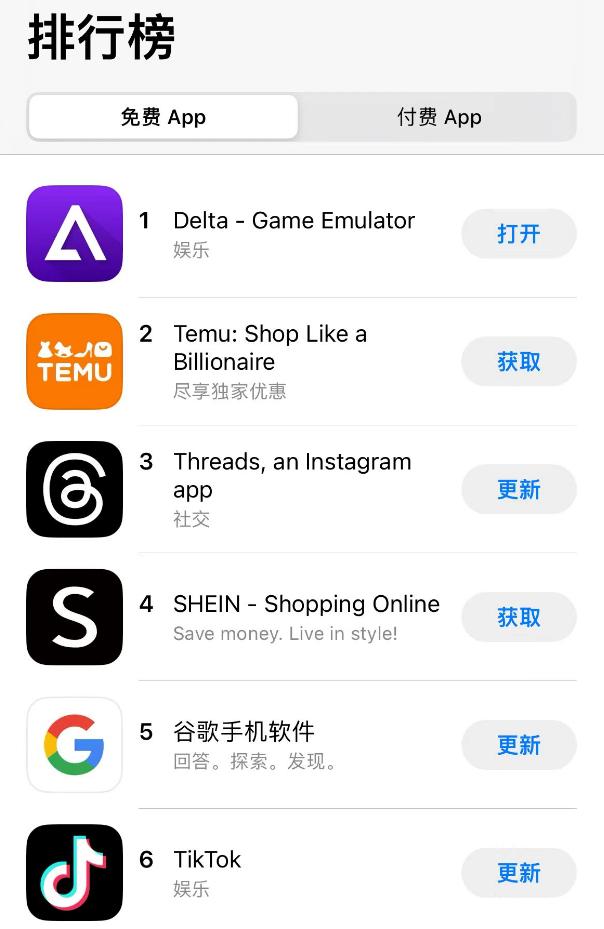
Task: Update Threads with the 更新 button
Action: (518, 490)
